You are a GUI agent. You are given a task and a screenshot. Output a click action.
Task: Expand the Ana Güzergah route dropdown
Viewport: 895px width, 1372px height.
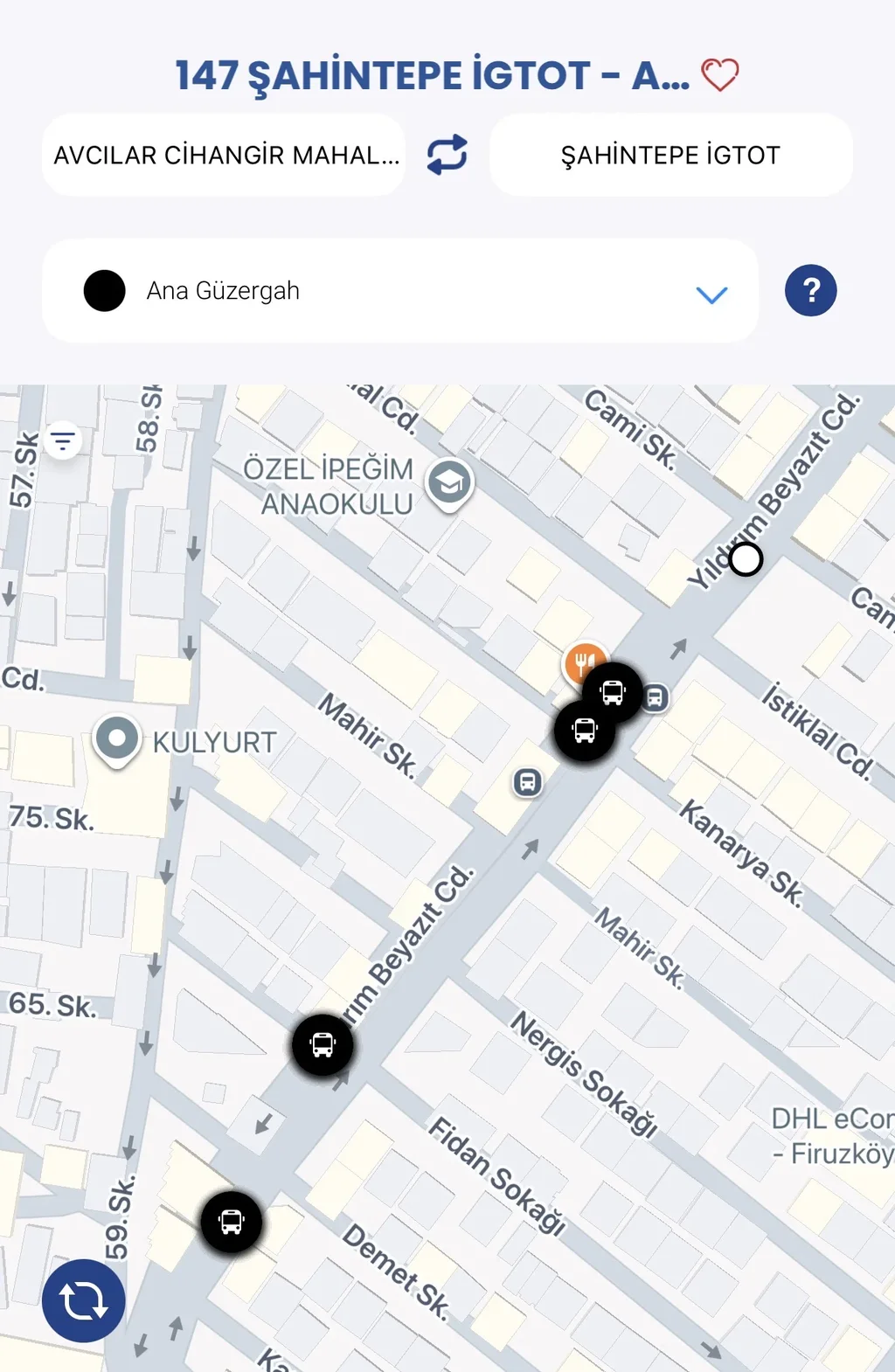[711, 294]
